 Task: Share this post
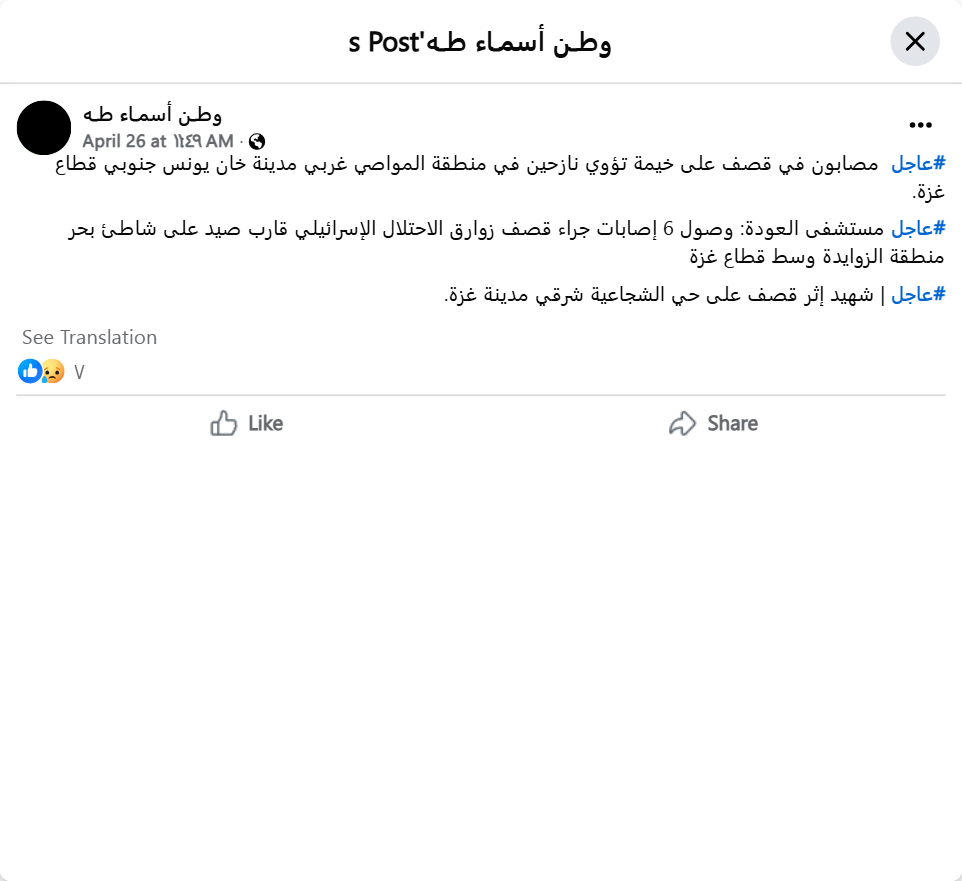[713, 424]
